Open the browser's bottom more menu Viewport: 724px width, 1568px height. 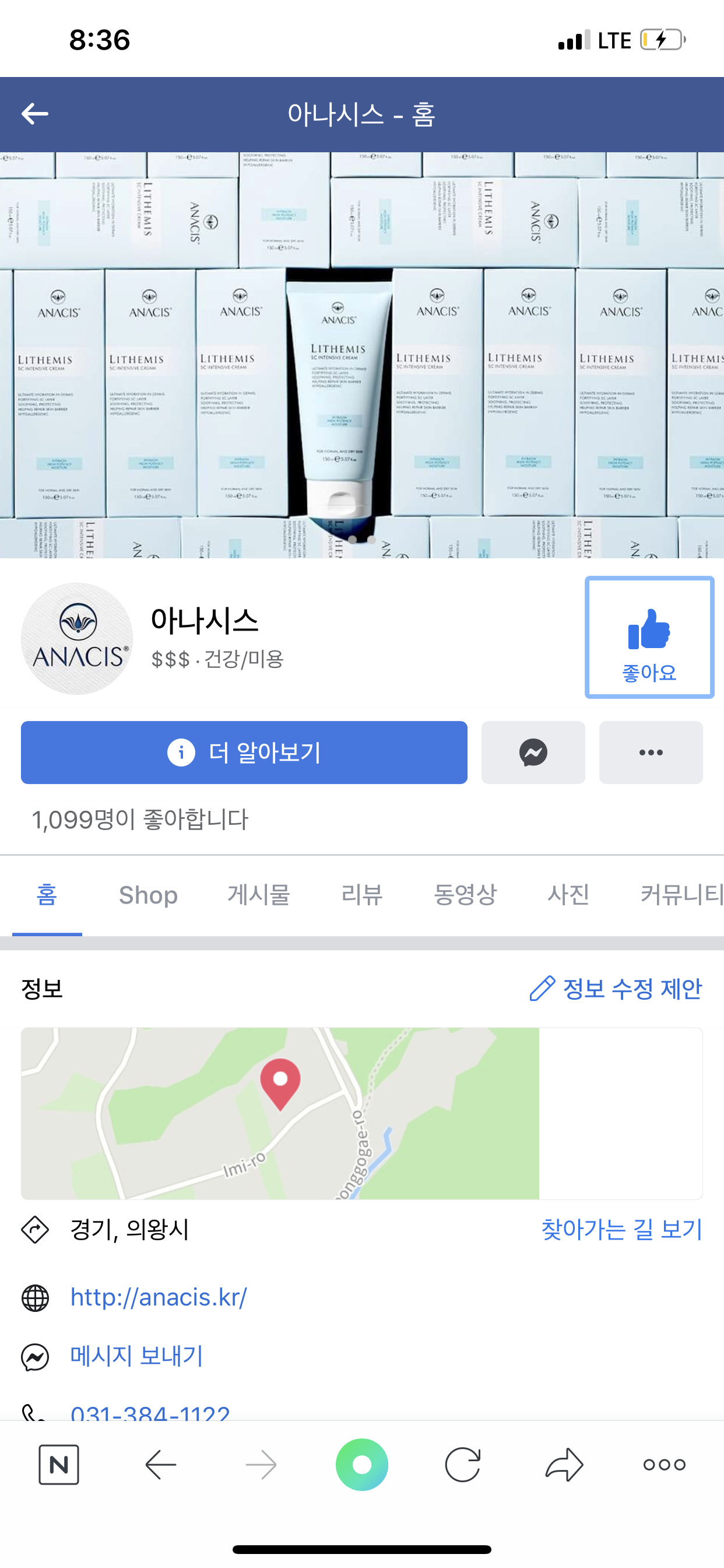(664, 1465)
